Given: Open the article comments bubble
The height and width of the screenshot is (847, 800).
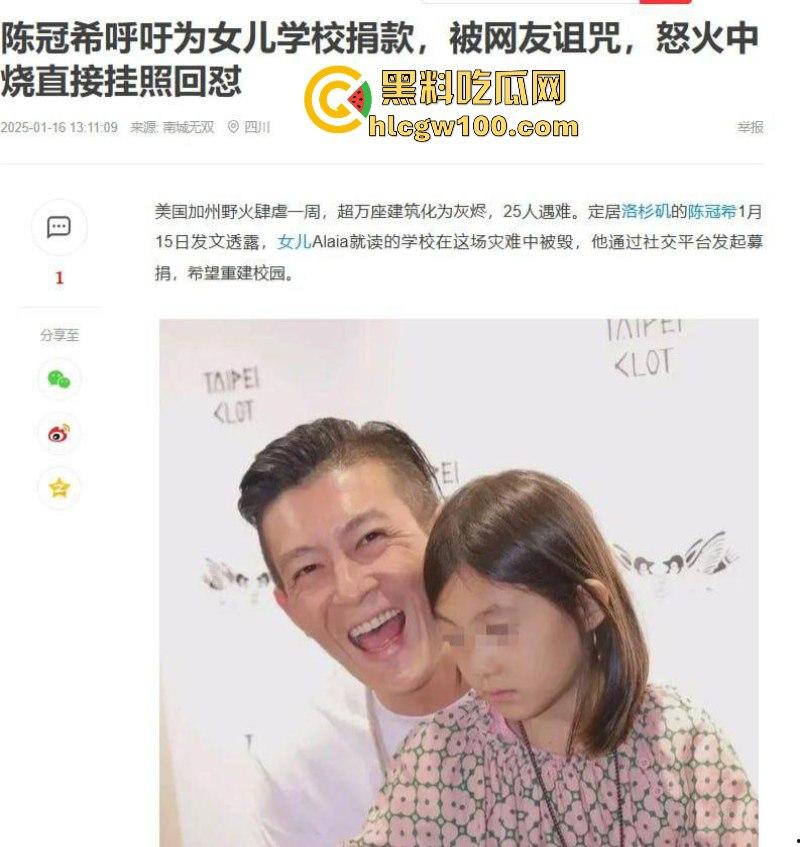Looking at the screenshot, I should coord(59,227).
